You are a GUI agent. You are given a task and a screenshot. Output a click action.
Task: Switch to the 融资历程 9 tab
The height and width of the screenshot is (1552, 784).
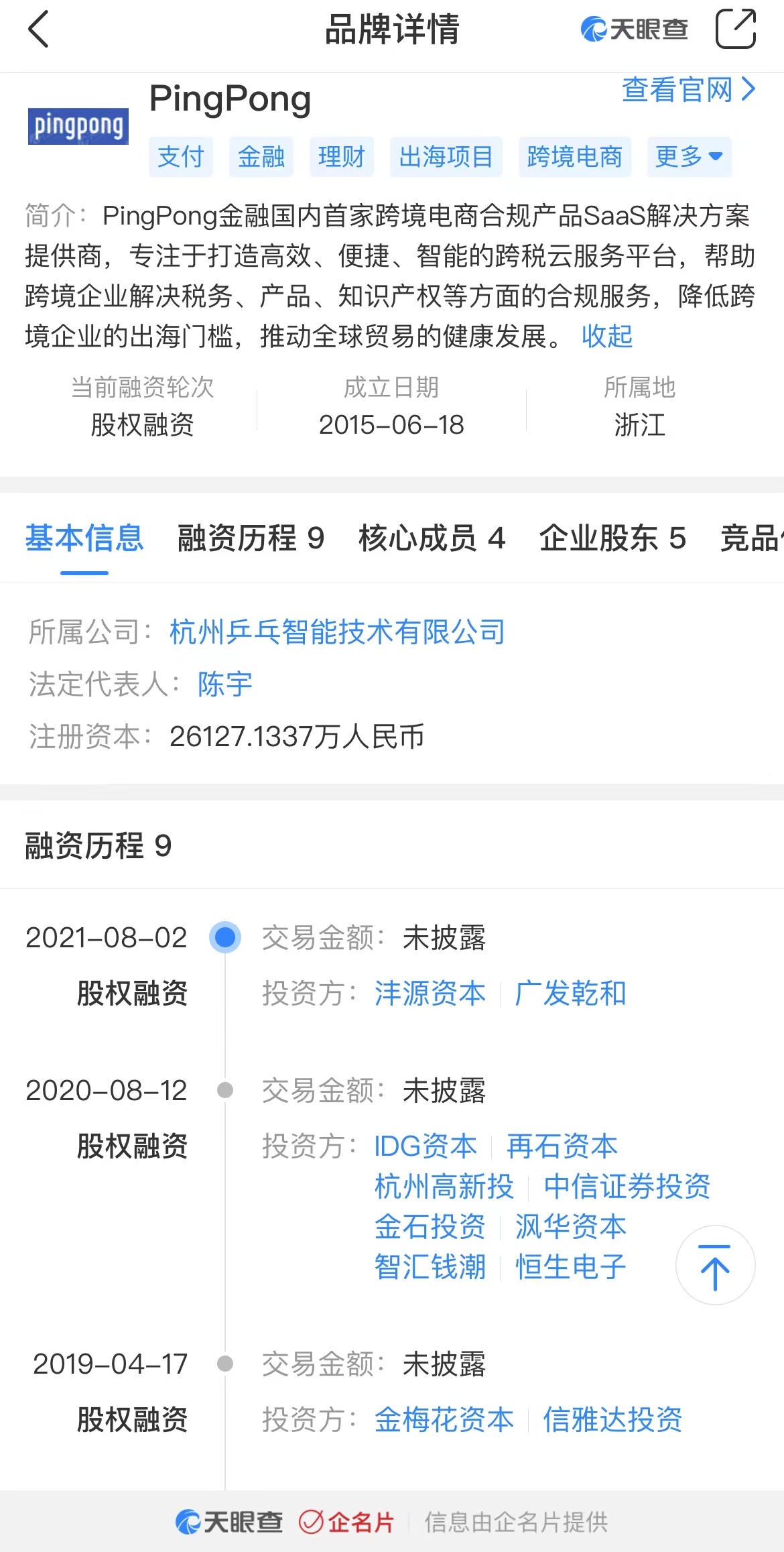click(x=251, y=538)
